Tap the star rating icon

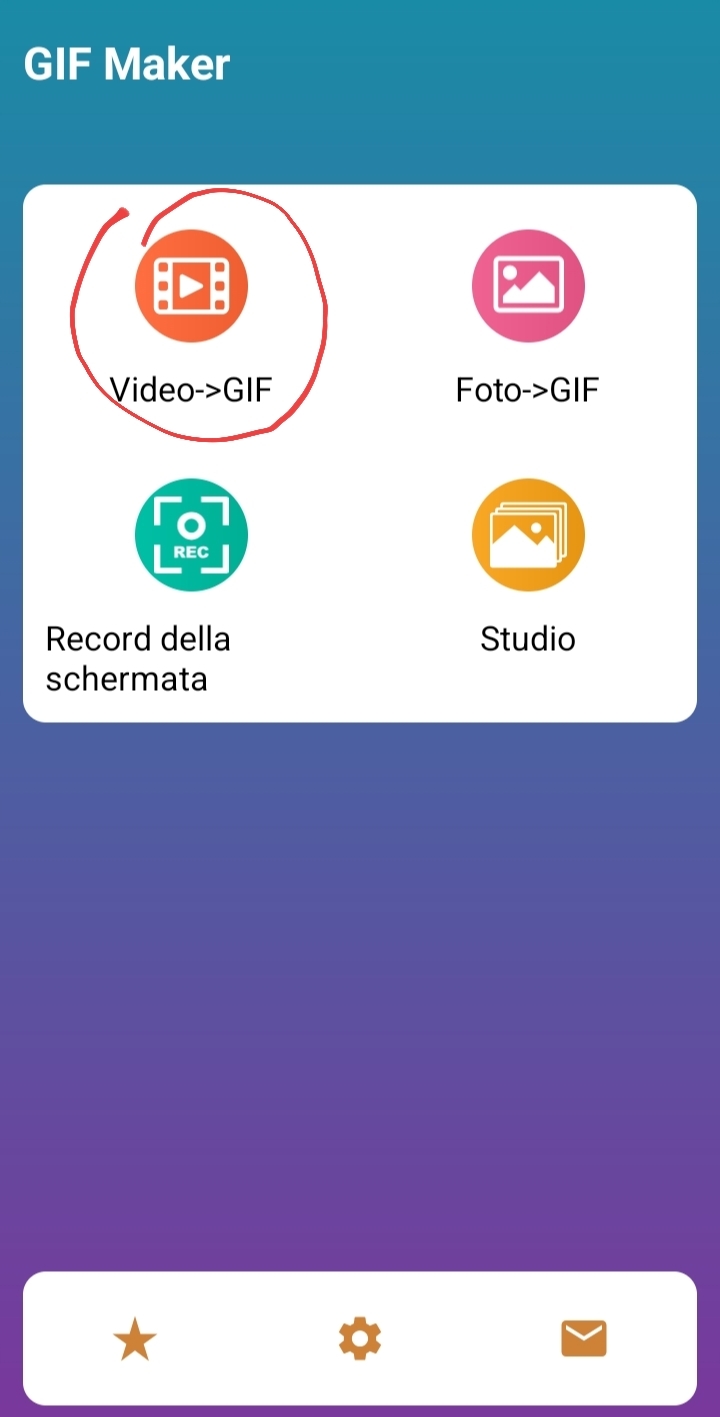pos(135,1338)
